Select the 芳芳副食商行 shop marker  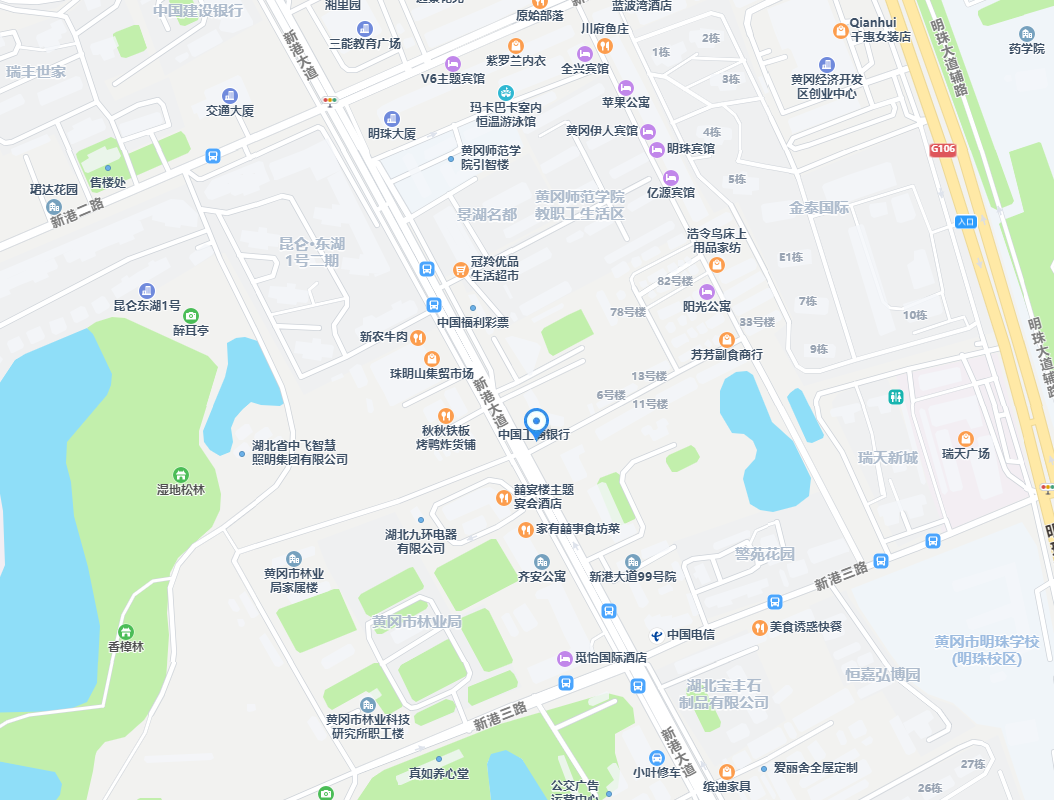pos(727,339)
